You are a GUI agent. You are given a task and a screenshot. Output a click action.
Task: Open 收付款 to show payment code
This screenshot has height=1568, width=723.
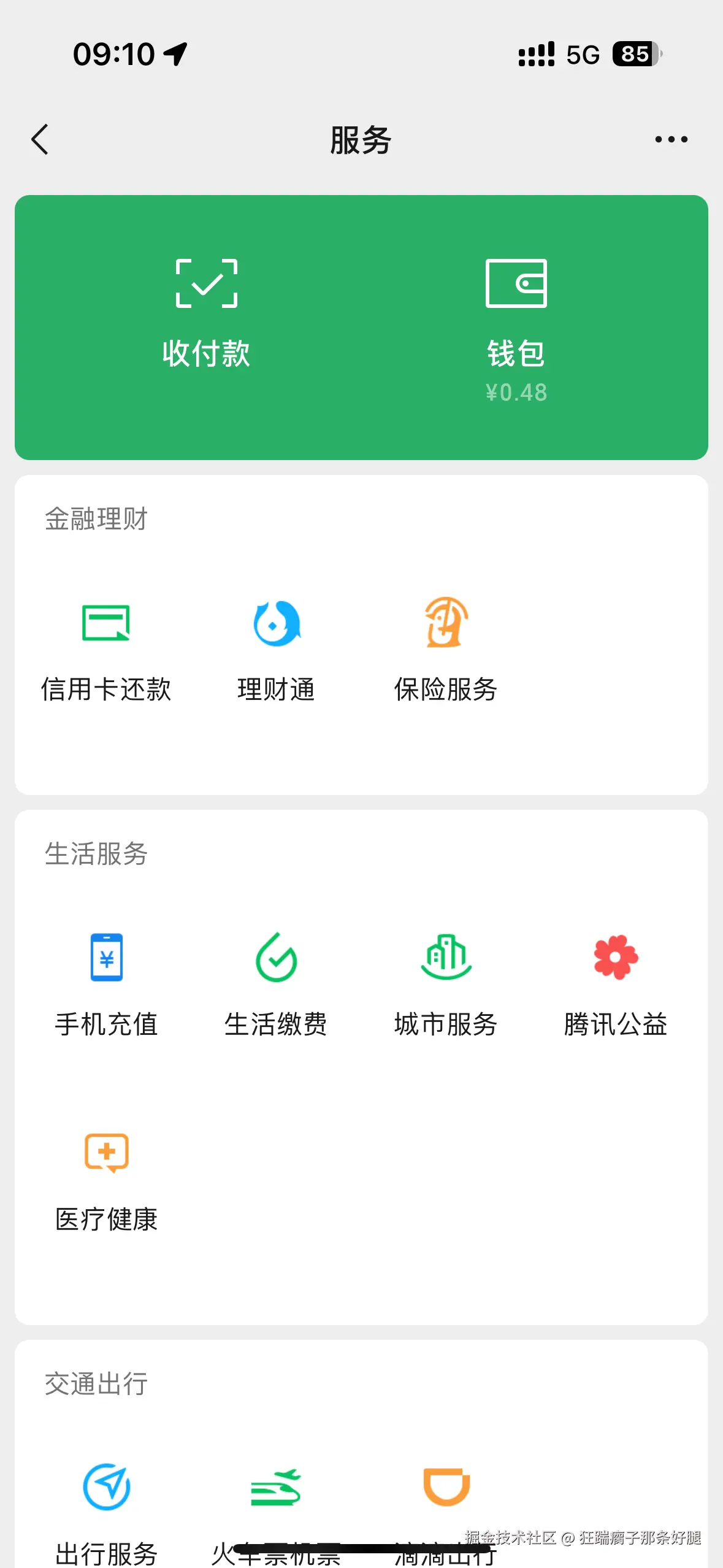pos(207,310)
